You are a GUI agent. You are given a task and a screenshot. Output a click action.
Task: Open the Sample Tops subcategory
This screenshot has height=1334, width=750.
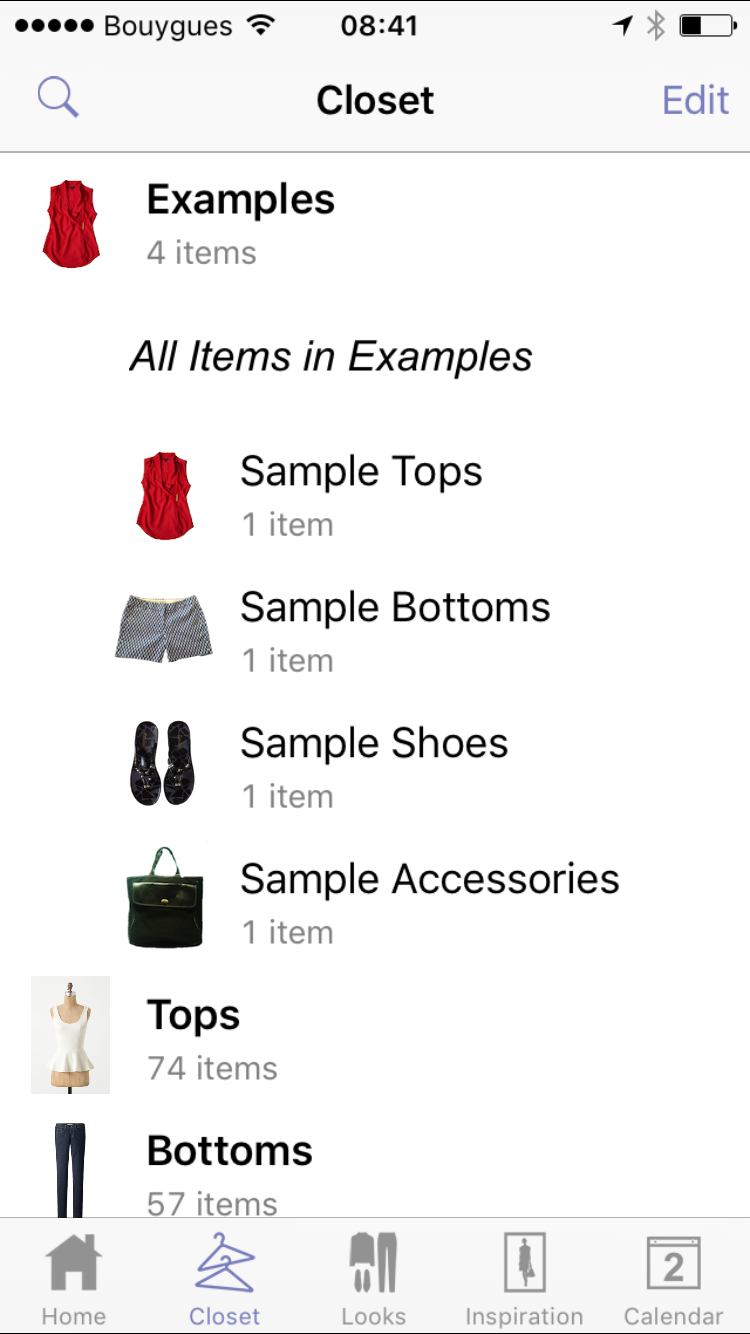click(360, 495)
